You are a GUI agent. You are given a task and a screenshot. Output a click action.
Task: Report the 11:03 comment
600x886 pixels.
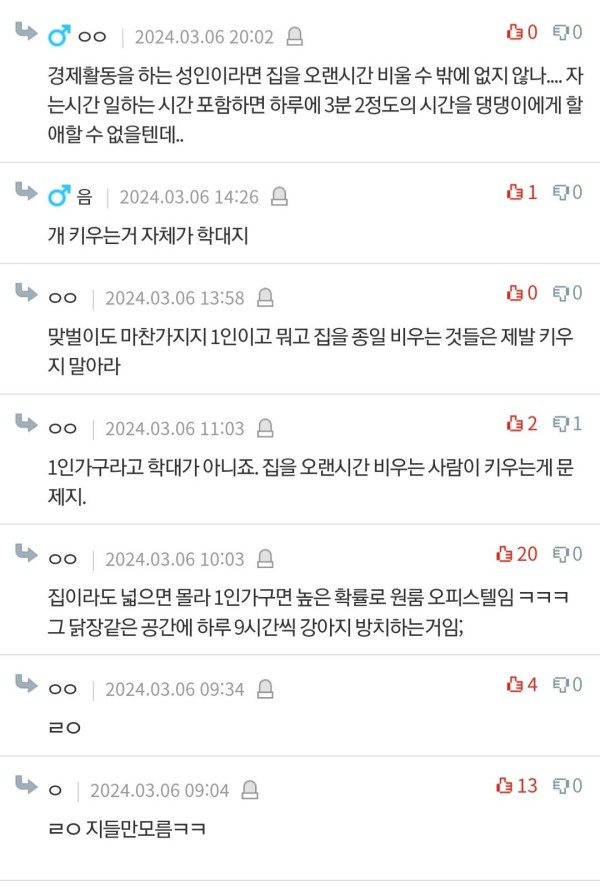[x=265, y=428]
